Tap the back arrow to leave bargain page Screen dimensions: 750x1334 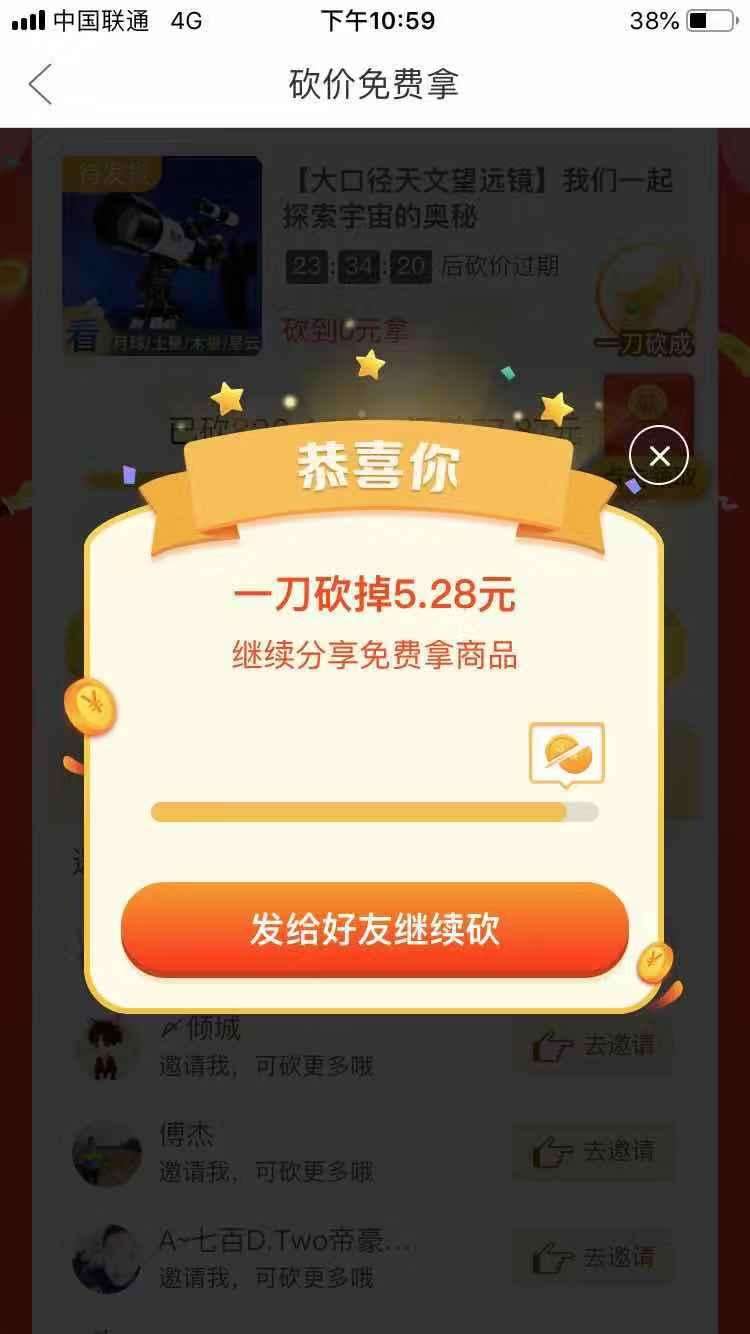(x=38, y=85)
